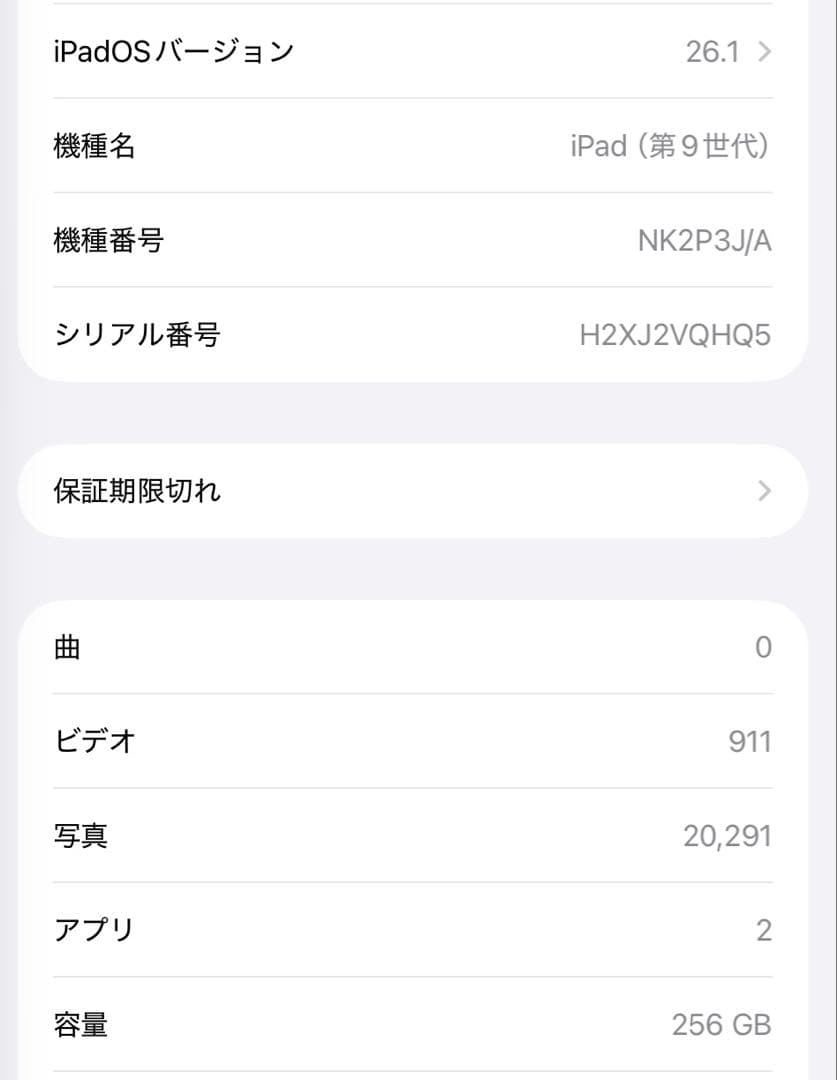Tap the 20,291 photos count value
Image resolution: width=837 pixels, height=1080 pixels.
pyautogui.click(x=725, y=834)
